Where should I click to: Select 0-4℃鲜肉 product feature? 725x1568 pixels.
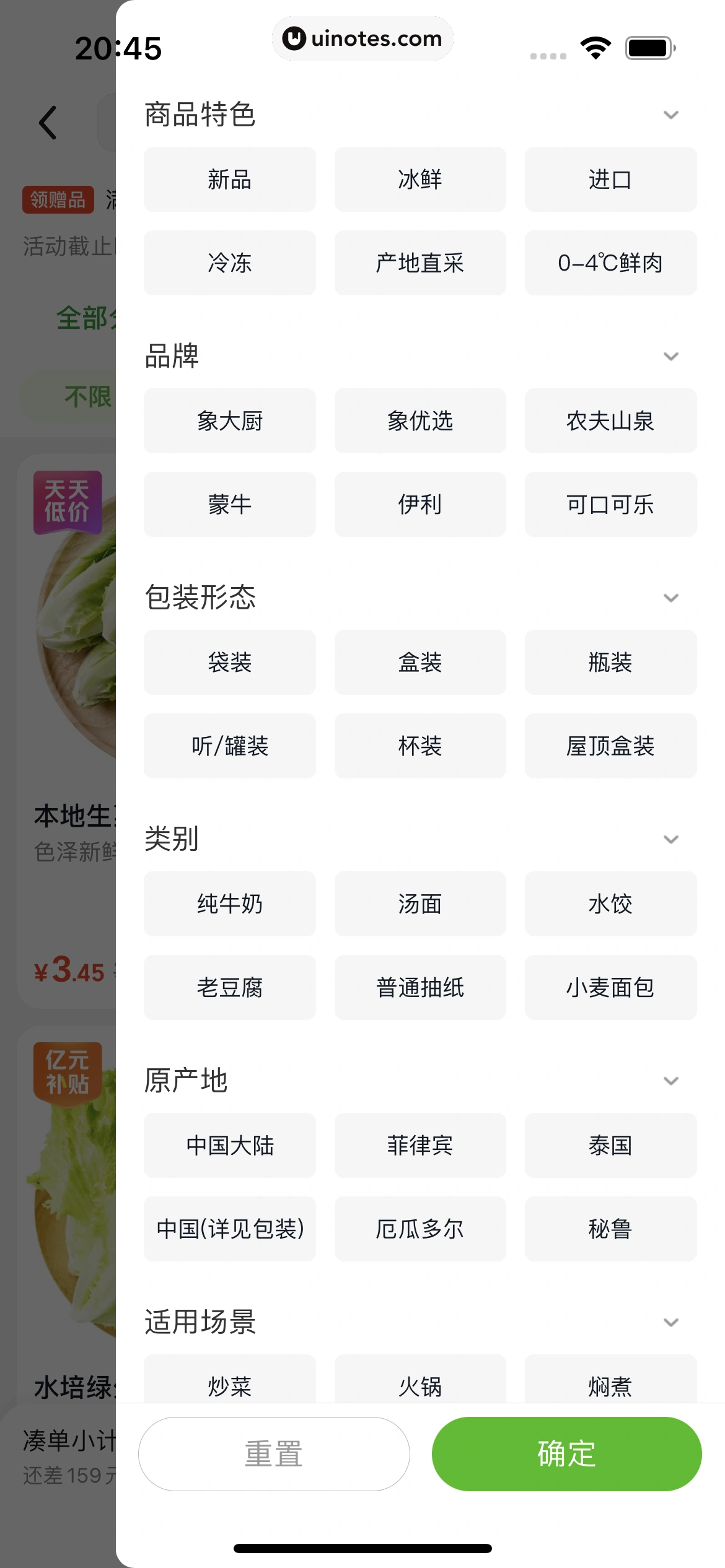click(610, 263)
